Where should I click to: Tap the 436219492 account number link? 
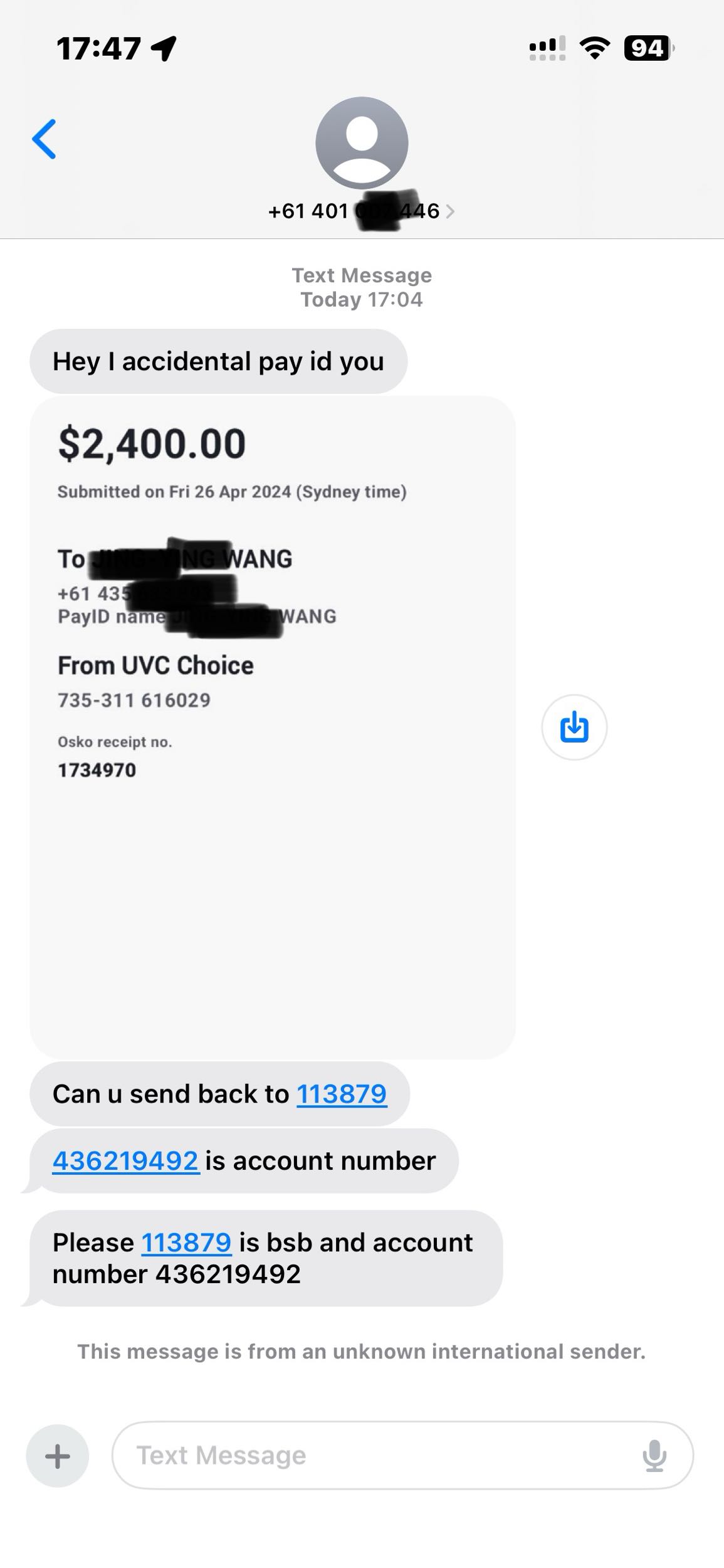click(x=125, y=1161)
